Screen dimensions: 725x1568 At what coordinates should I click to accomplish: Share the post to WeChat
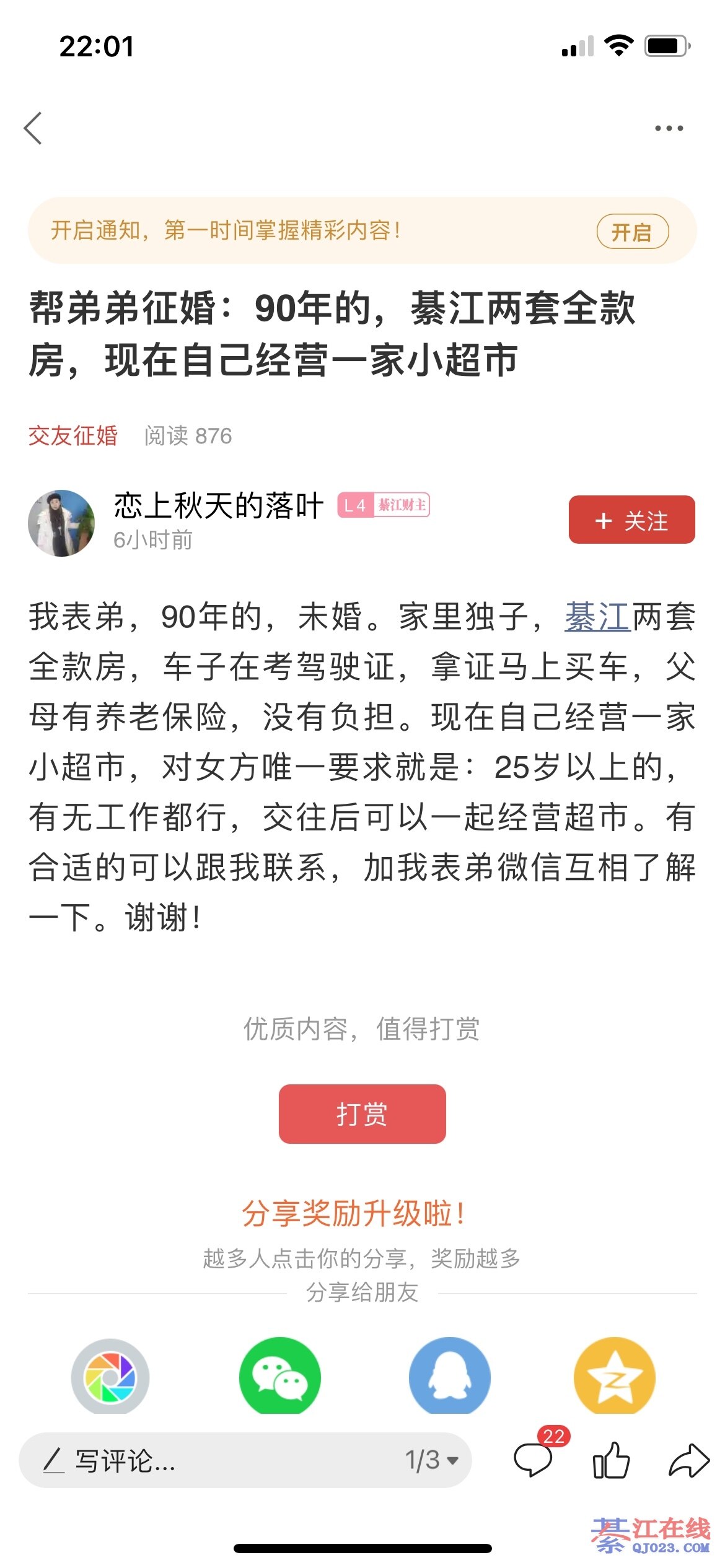pos(280,1377)
